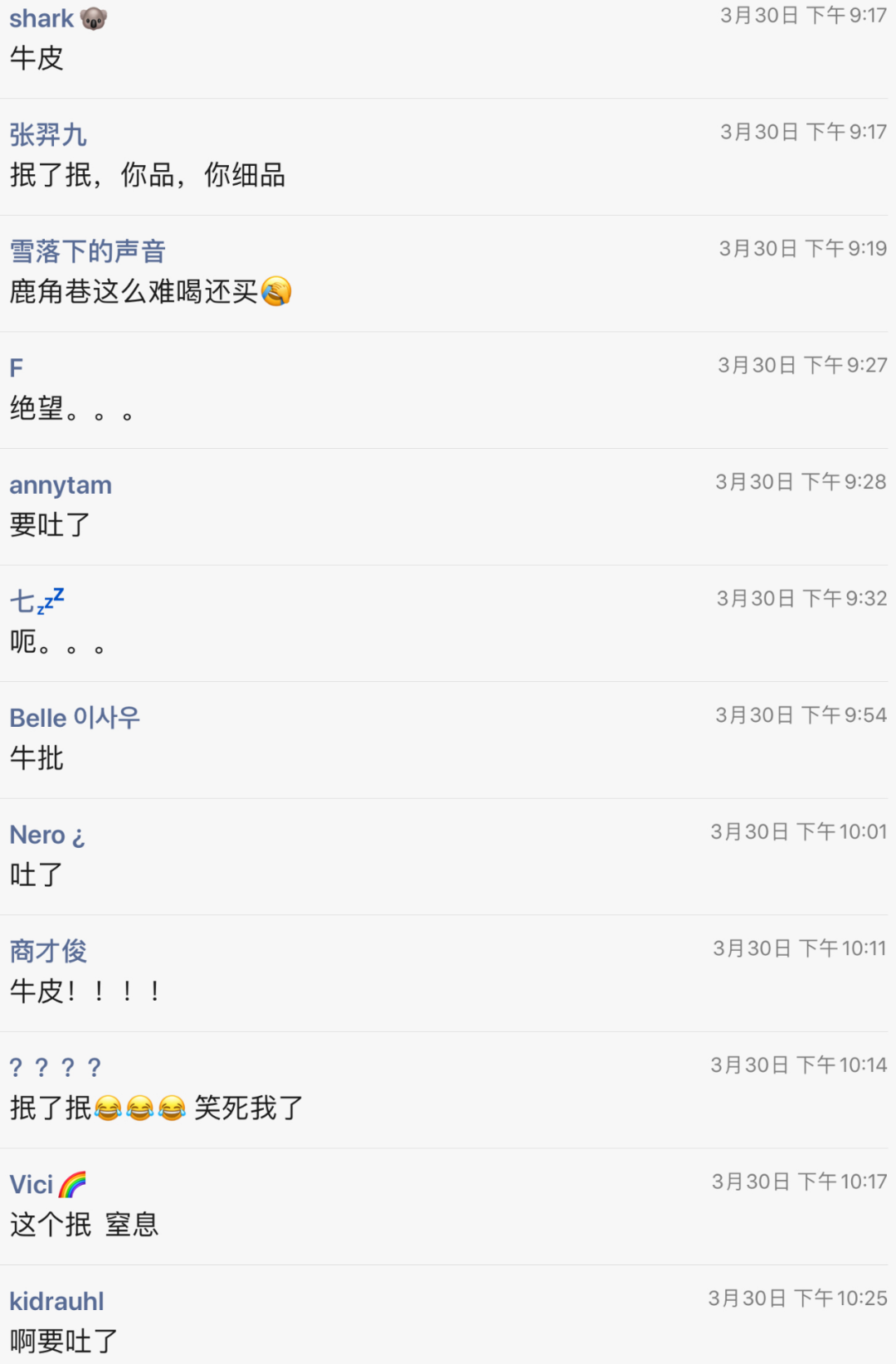896x1364 pixels.
Task: Tap the ???? username link
Action: pos(55,1068)
